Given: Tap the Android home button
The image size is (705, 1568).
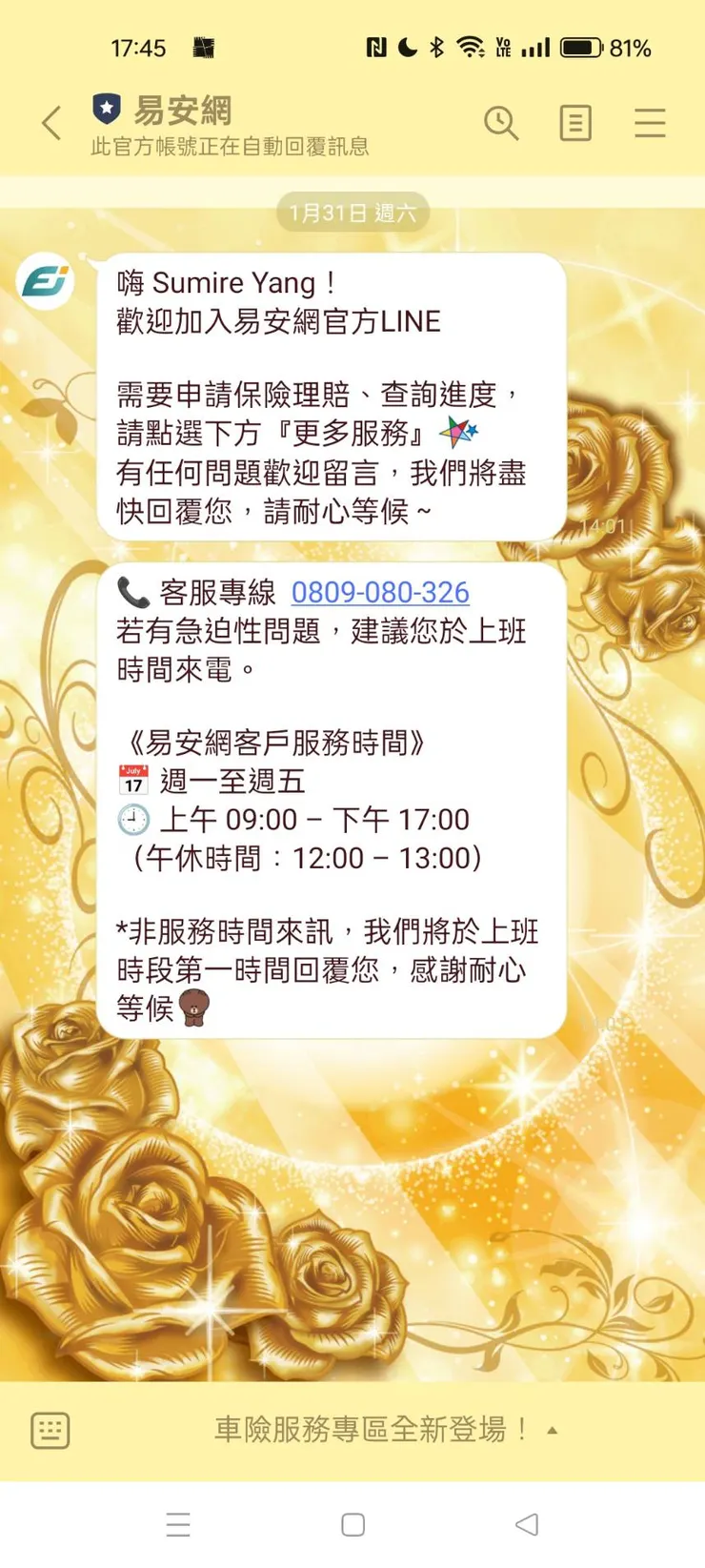Looking at the screenshot, I should (x=352, y=1525).
